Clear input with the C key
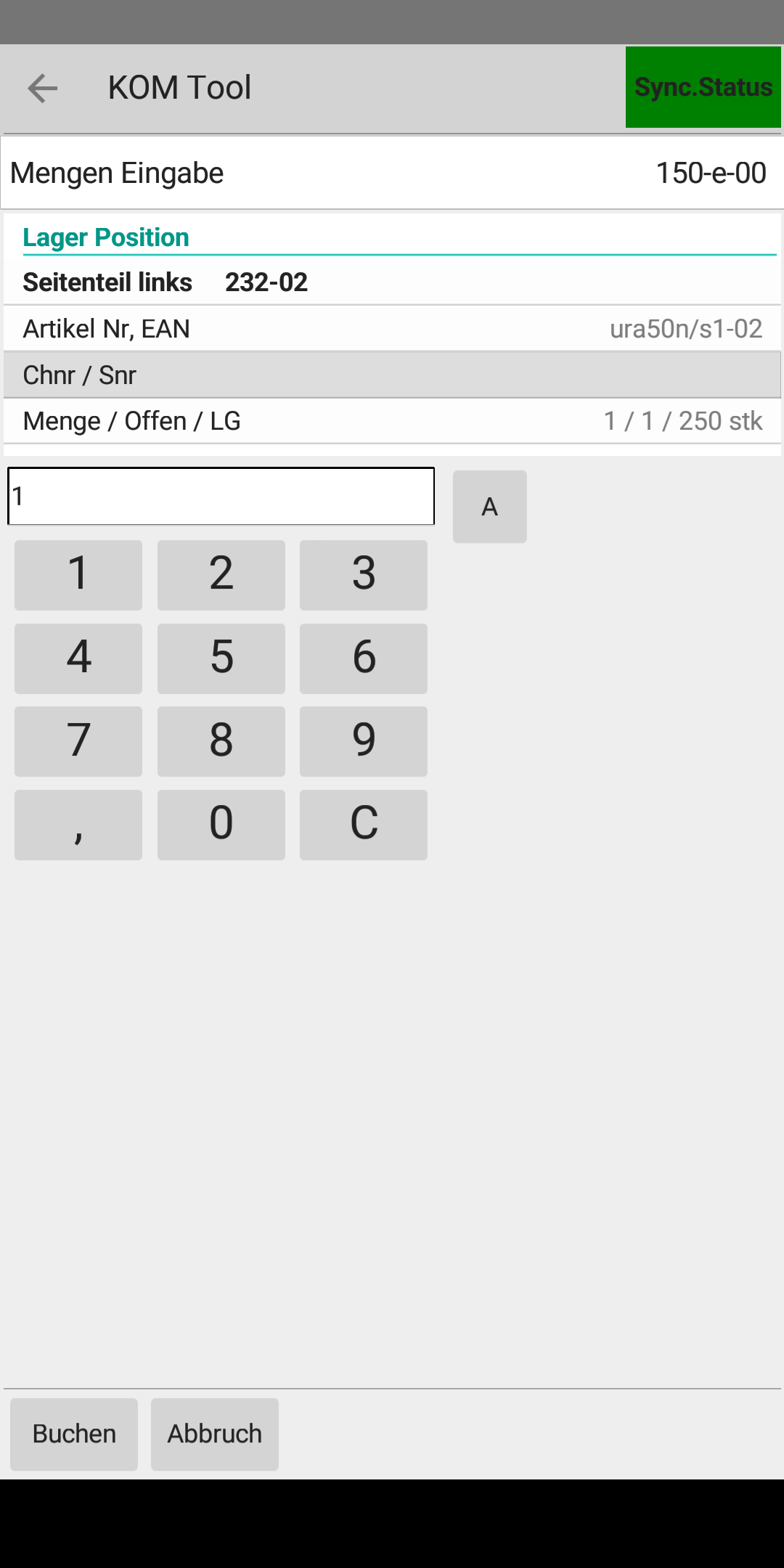The image size is (784, 1568). pyautogui.click(x=363, y=824)
